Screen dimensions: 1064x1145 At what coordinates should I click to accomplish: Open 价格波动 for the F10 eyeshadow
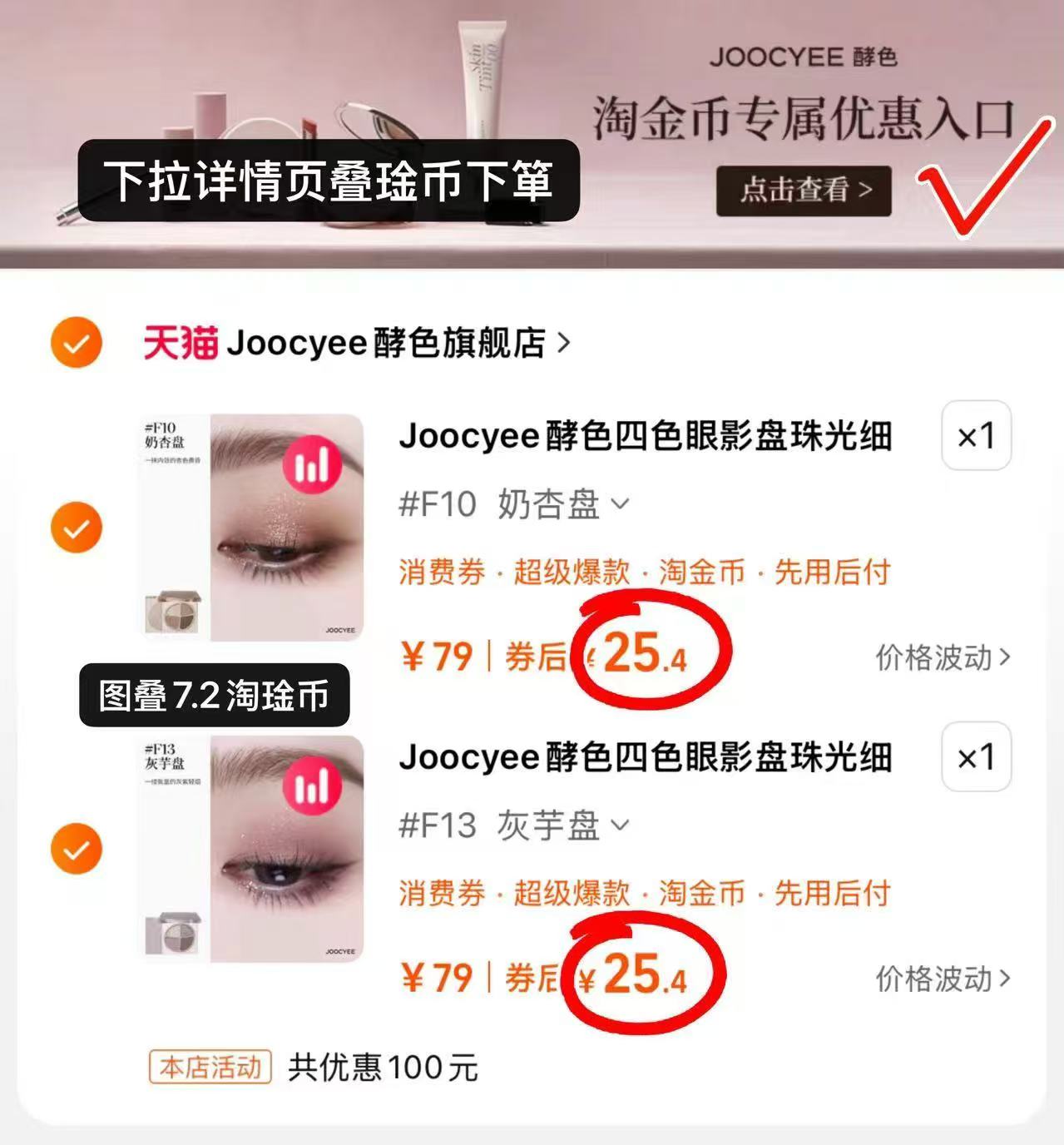940,659
